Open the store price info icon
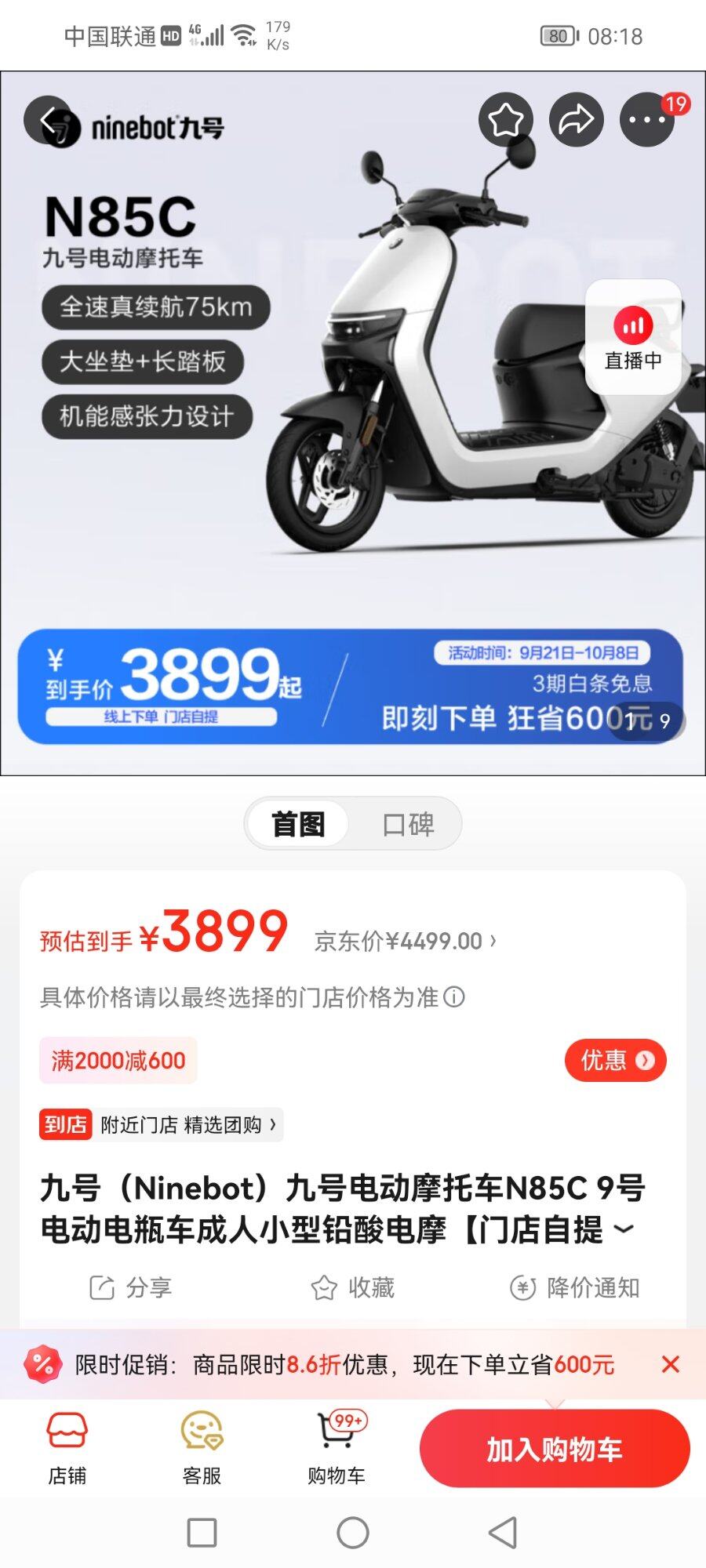The width and height of the screenshot is (706, 1568). [x=454, y=997]
